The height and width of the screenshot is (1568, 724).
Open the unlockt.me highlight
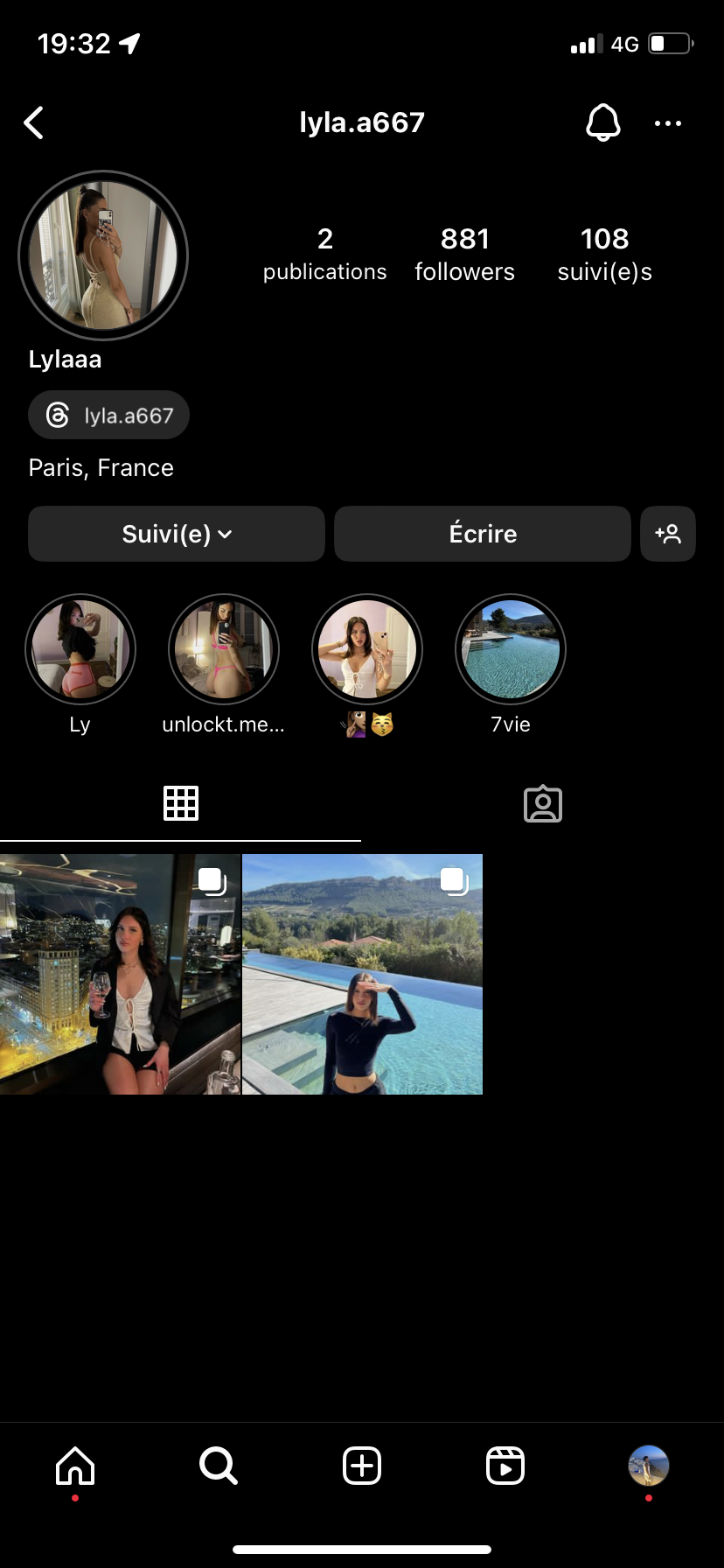pos(224,649)
